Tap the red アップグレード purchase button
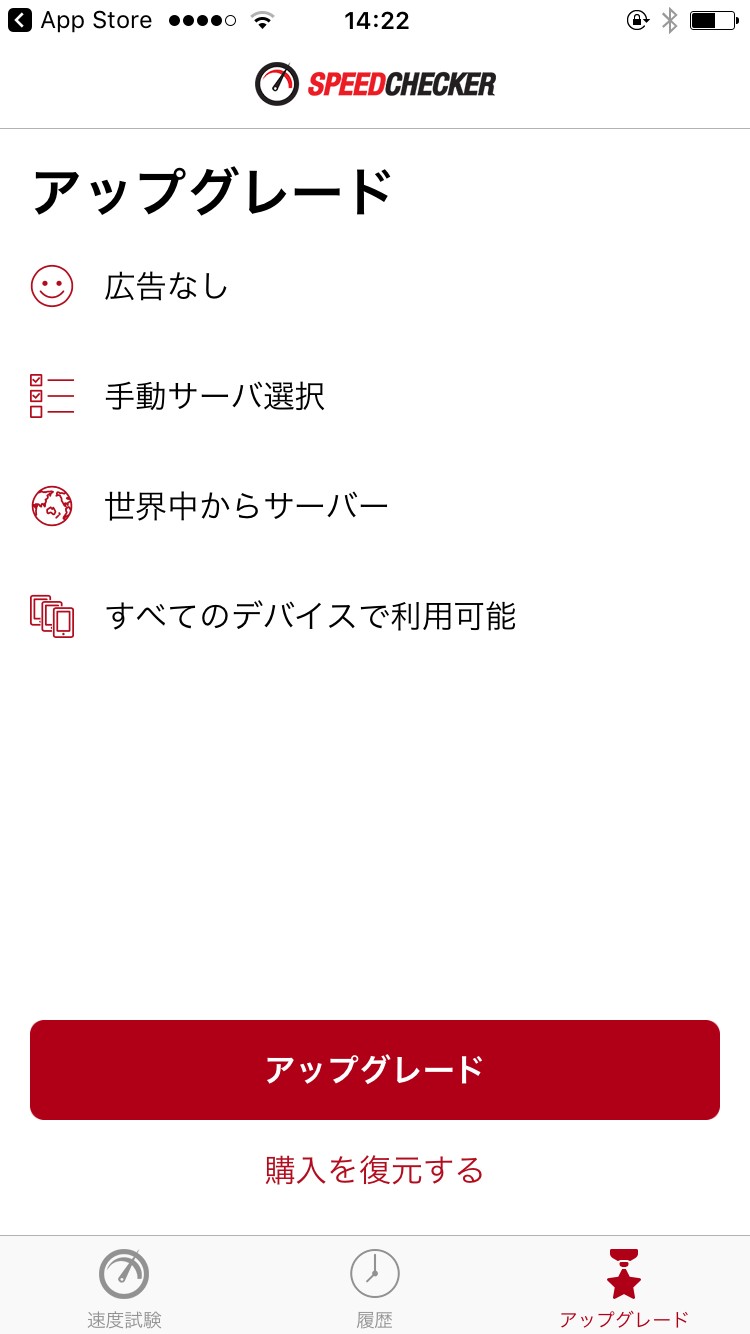 click(x=375, y=1070)
